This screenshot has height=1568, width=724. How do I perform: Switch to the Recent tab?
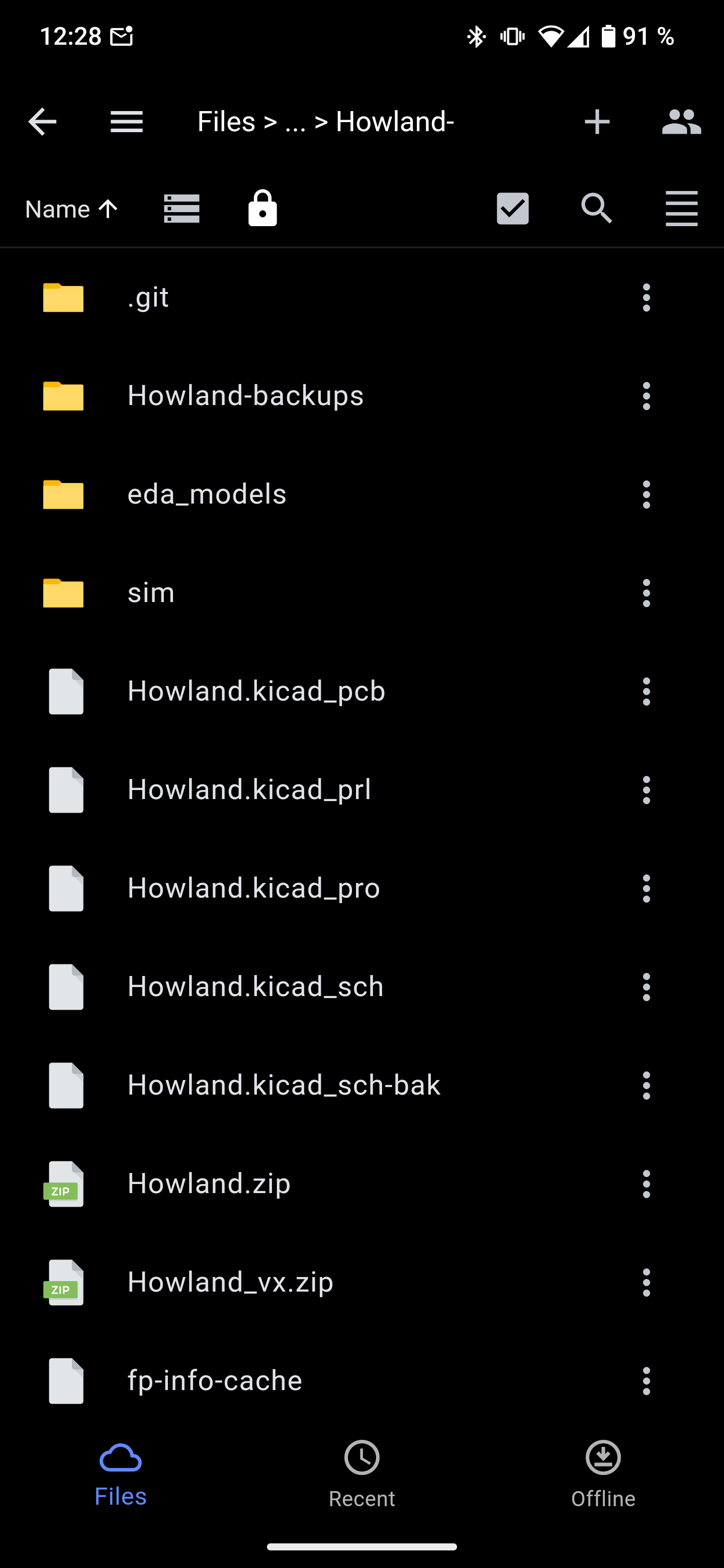click(361, 1473)
